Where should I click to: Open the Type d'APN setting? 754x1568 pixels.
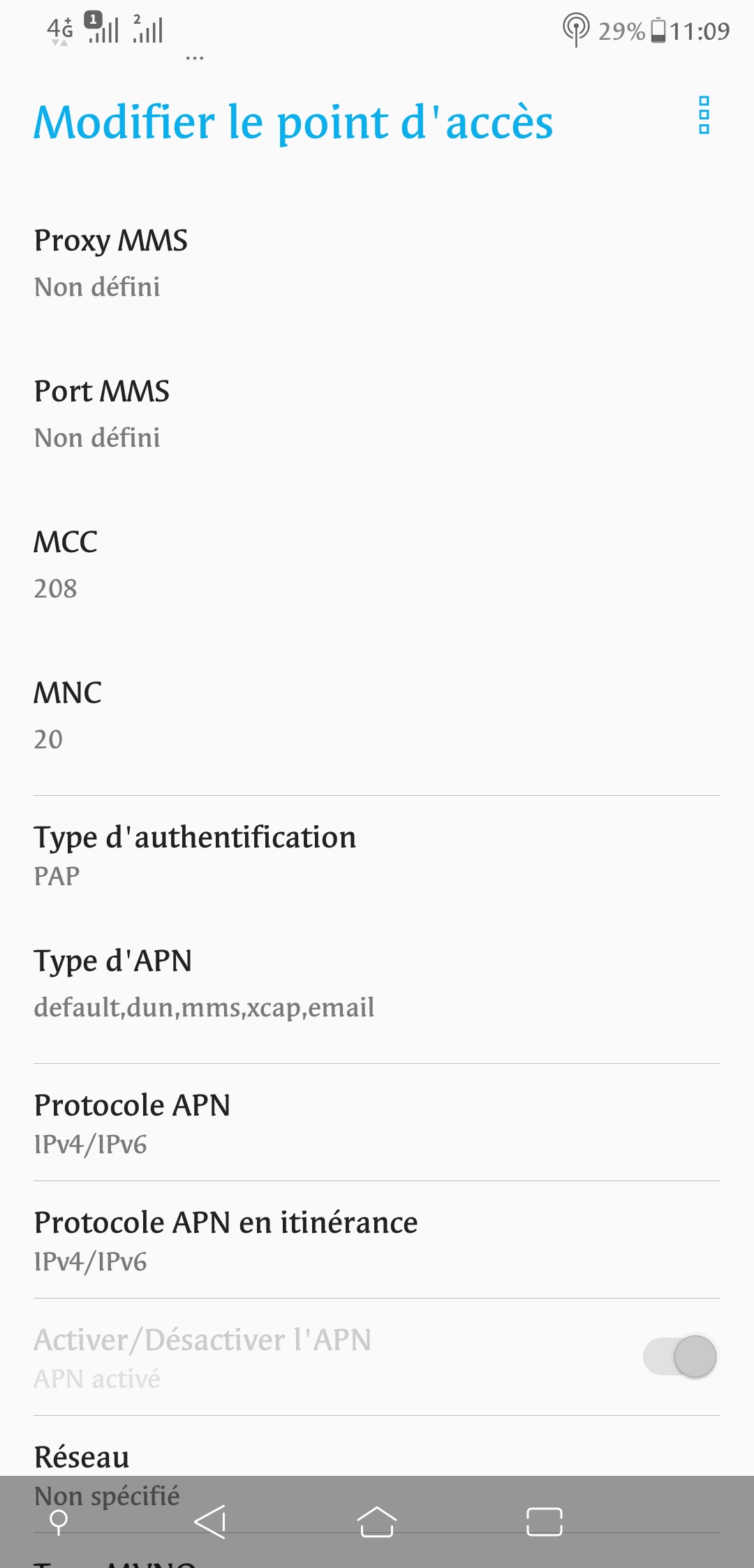coord(377,984)
